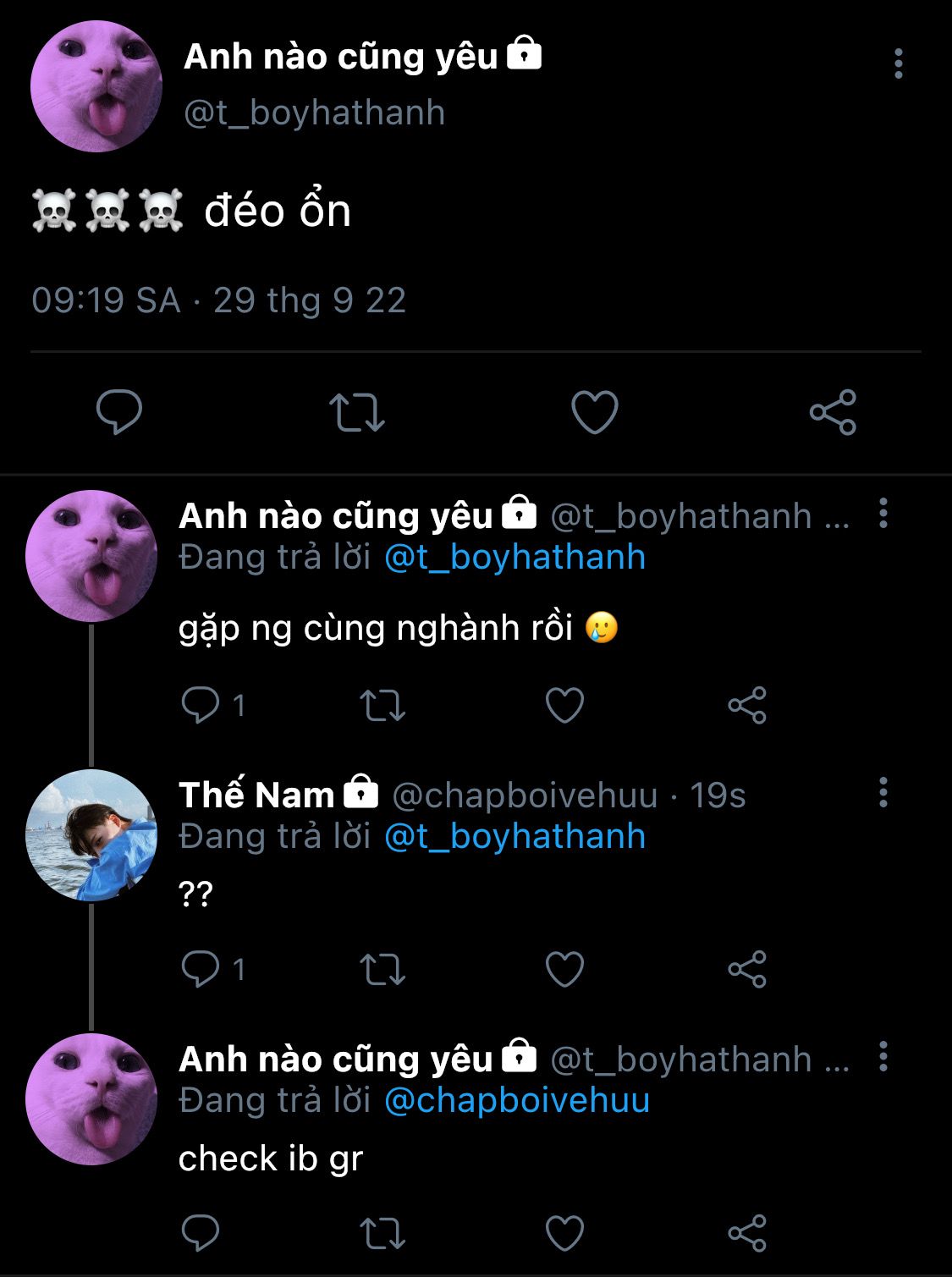
Task: Tap the @chapboivehuu mention link
Action: point(516,1101)
